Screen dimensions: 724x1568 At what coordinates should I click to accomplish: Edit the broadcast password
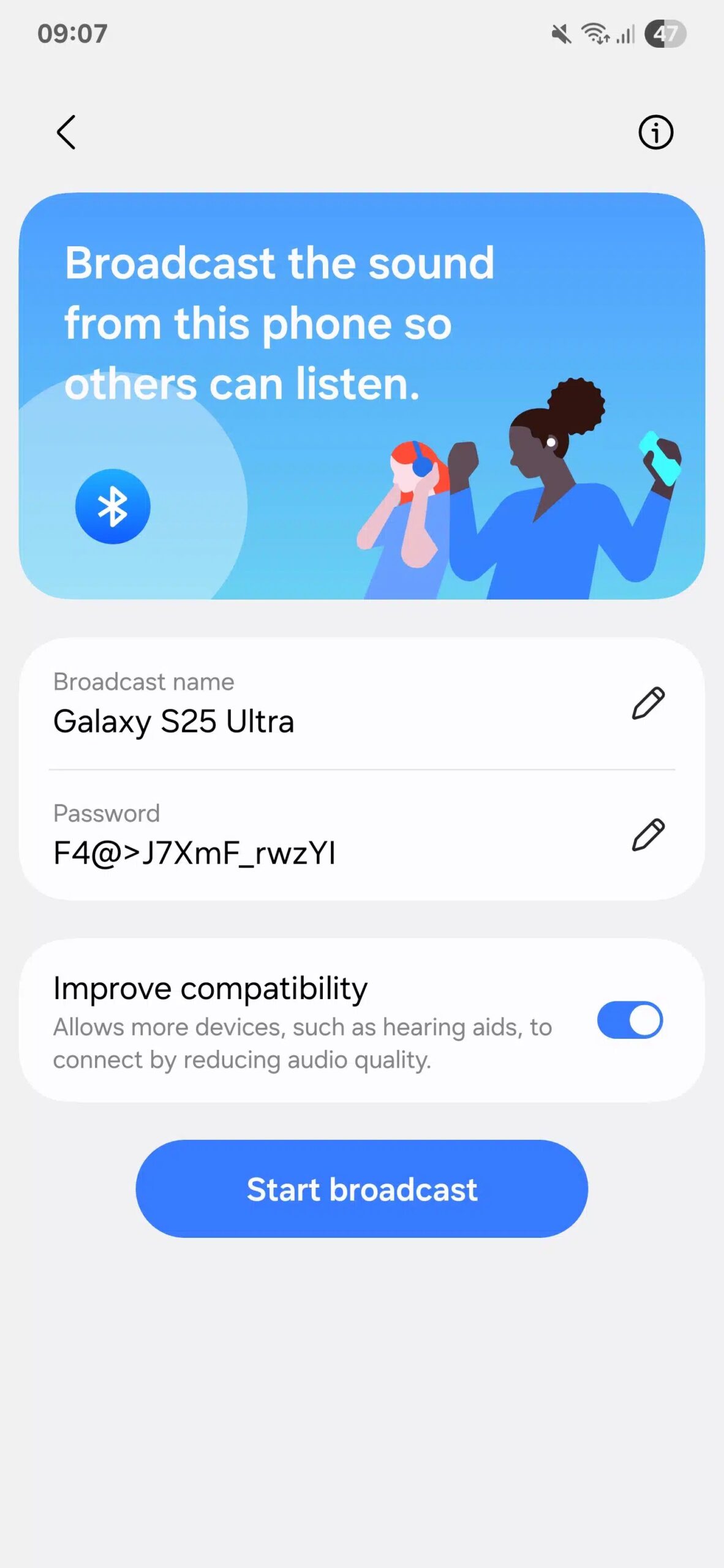point(648,834)
